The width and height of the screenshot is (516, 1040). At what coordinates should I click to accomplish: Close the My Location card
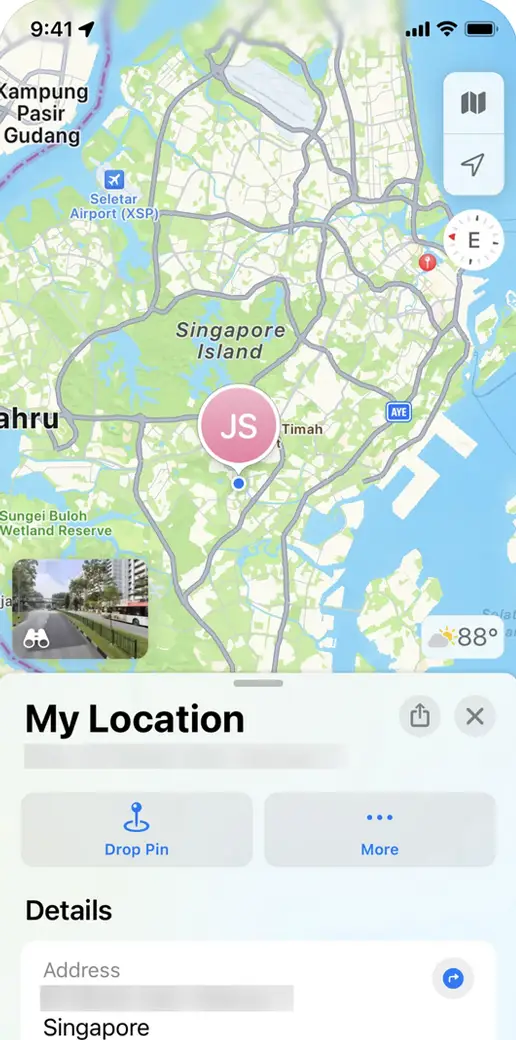[475, 716]
